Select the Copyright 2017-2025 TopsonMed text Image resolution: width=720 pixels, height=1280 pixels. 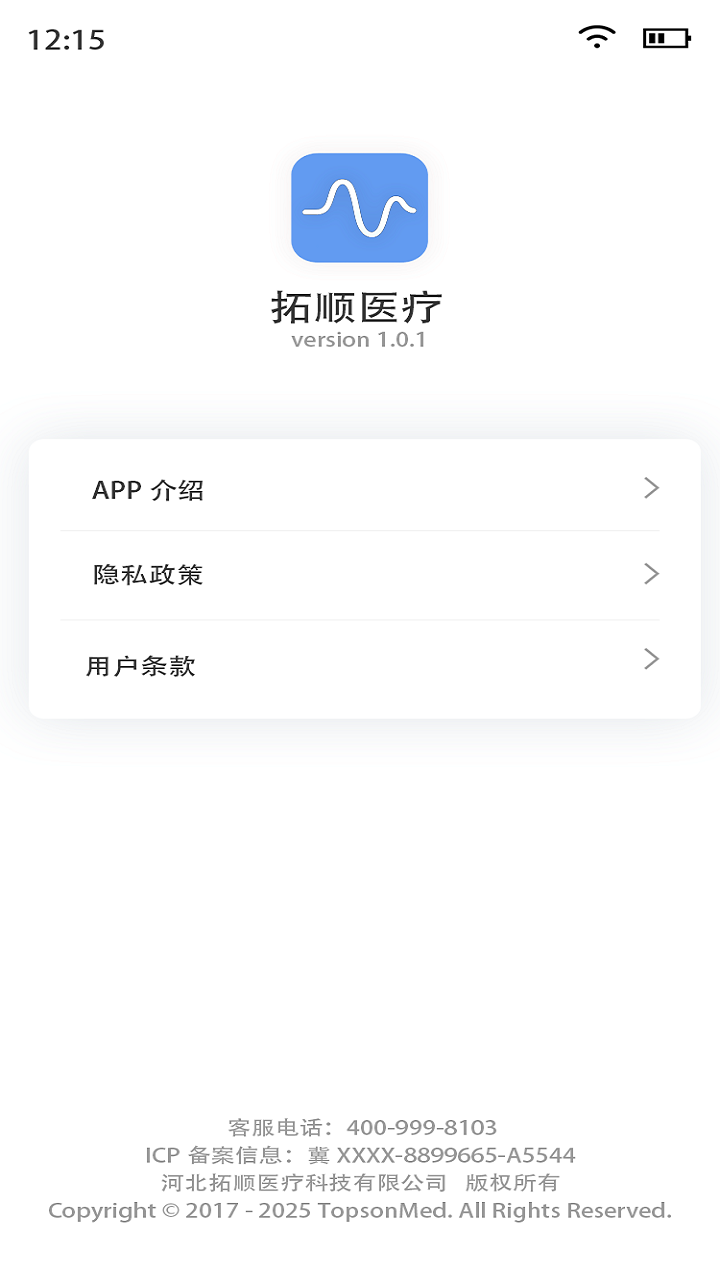(x=359, y=1210)
